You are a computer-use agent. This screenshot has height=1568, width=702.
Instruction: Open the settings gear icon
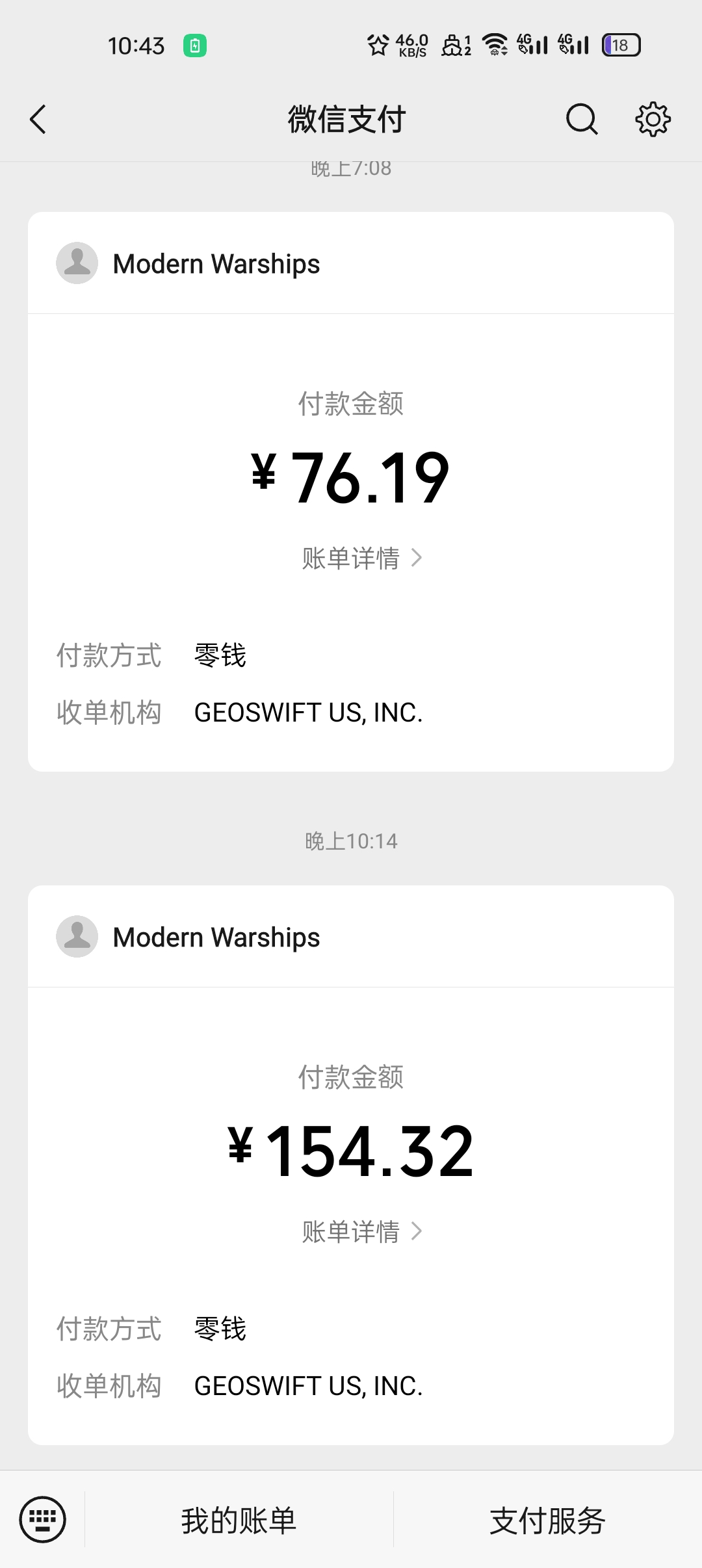[x=653, y=119]
